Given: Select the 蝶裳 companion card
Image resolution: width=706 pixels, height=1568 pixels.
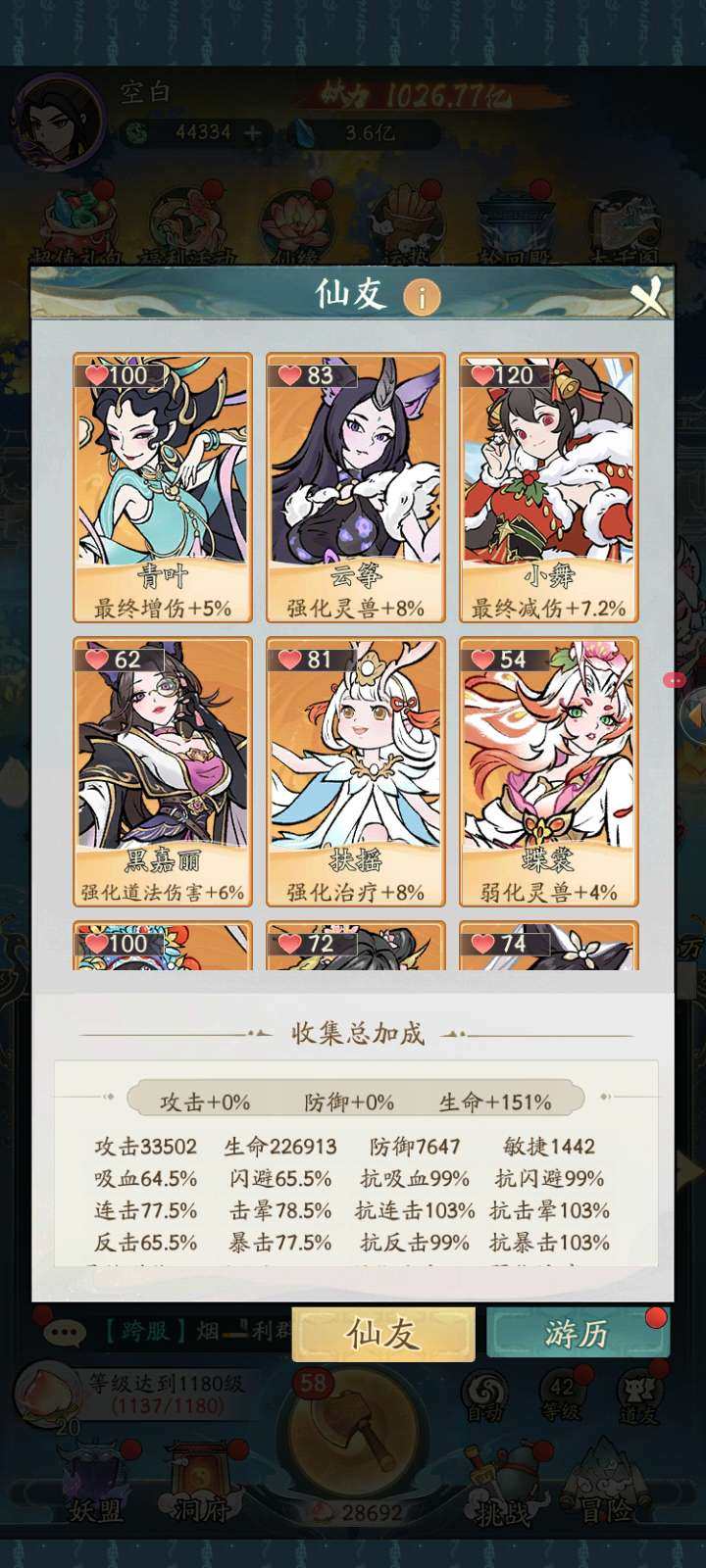Looking at the screenshot, I should [x=548, y=771].
